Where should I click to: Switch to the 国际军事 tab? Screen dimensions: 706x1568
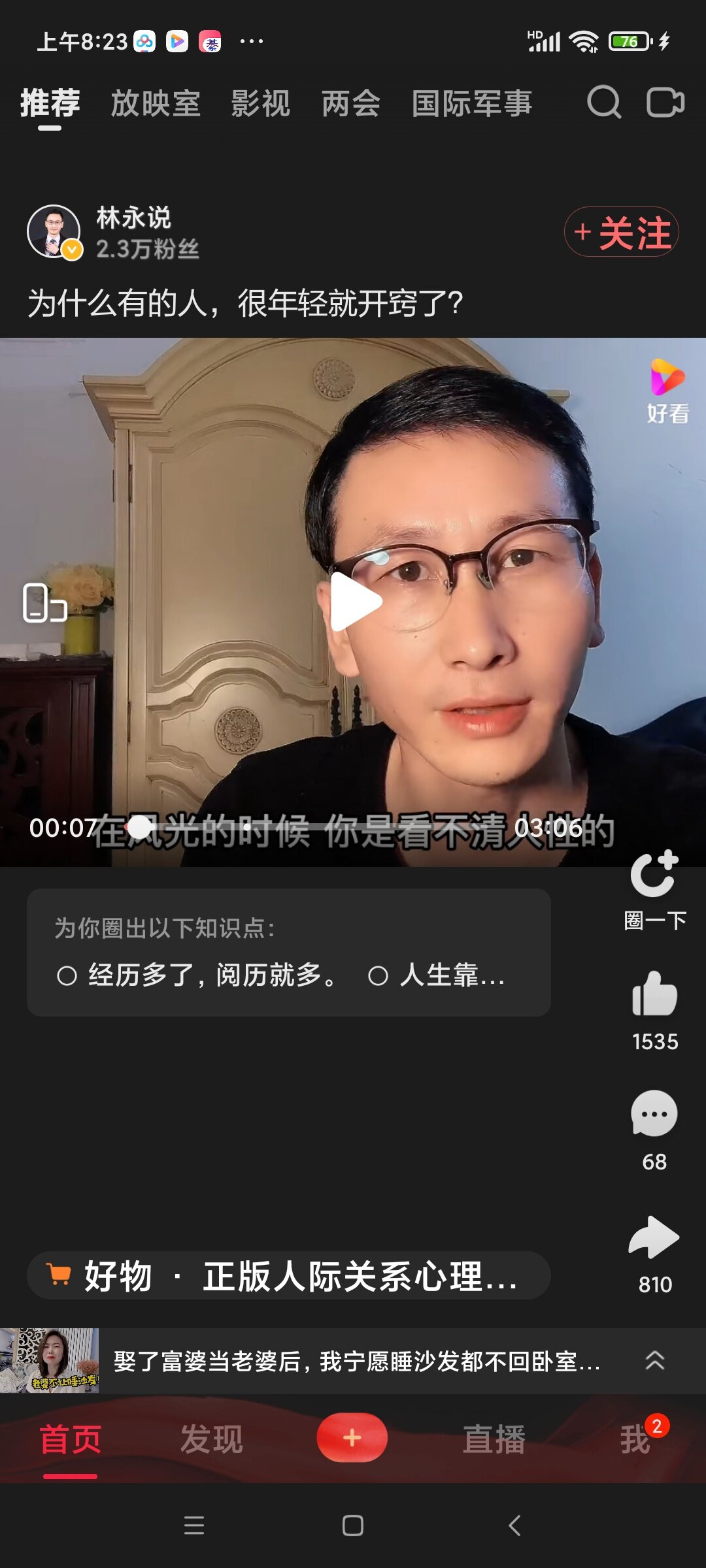[x=472, y=103]
